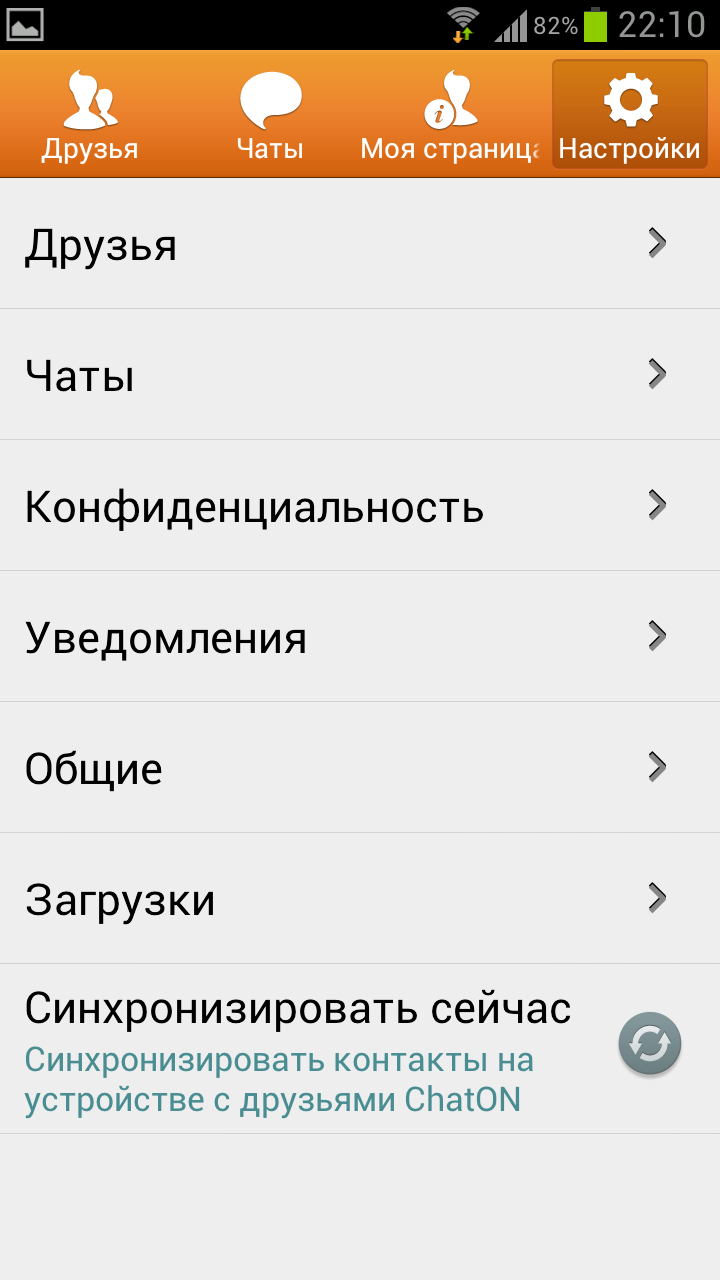Open Друзья settings row
The height and width of the screenshot is (1280, 720).
point(360,244)
